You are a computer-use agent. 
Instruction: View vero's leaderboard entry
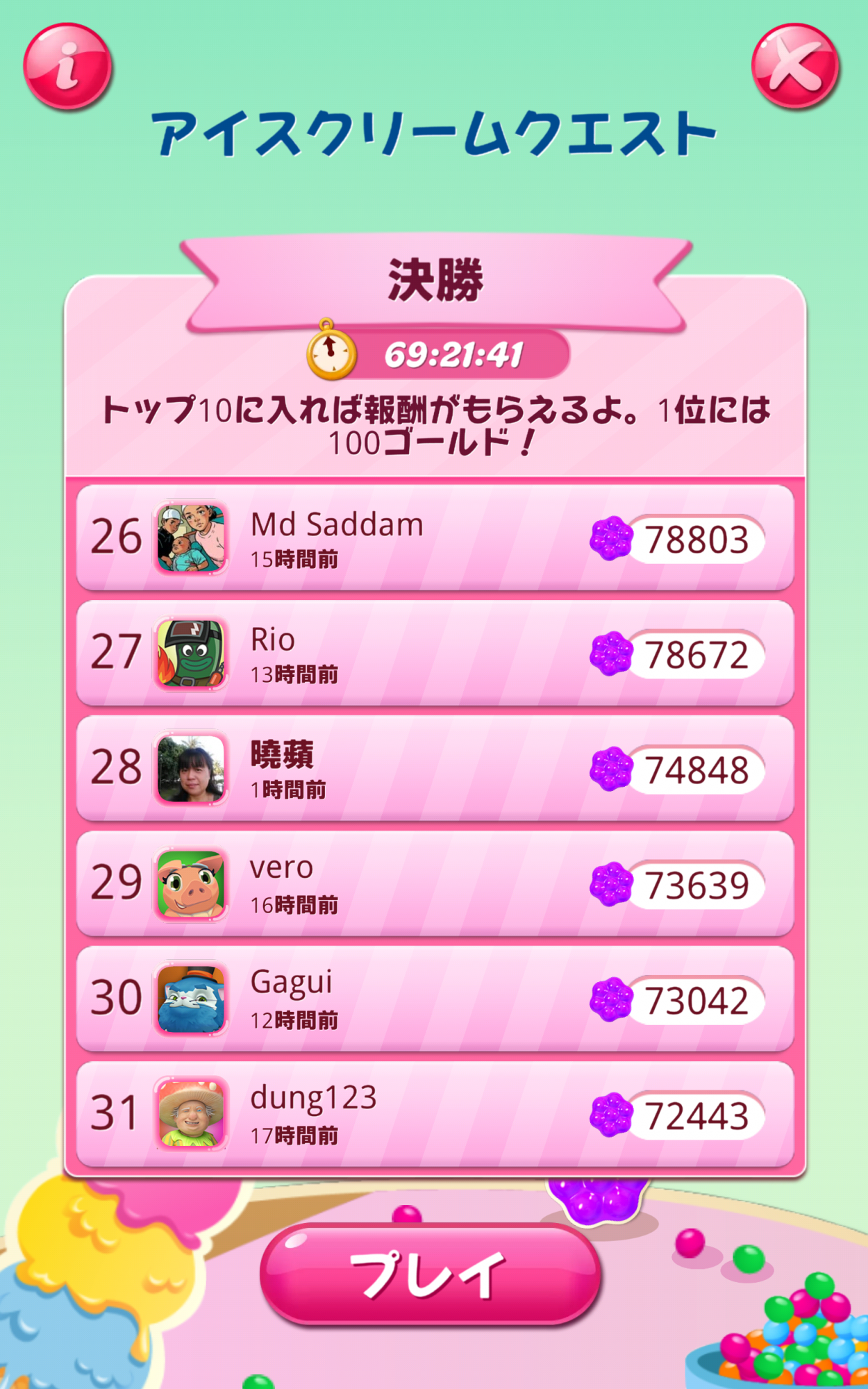[434, 884]
